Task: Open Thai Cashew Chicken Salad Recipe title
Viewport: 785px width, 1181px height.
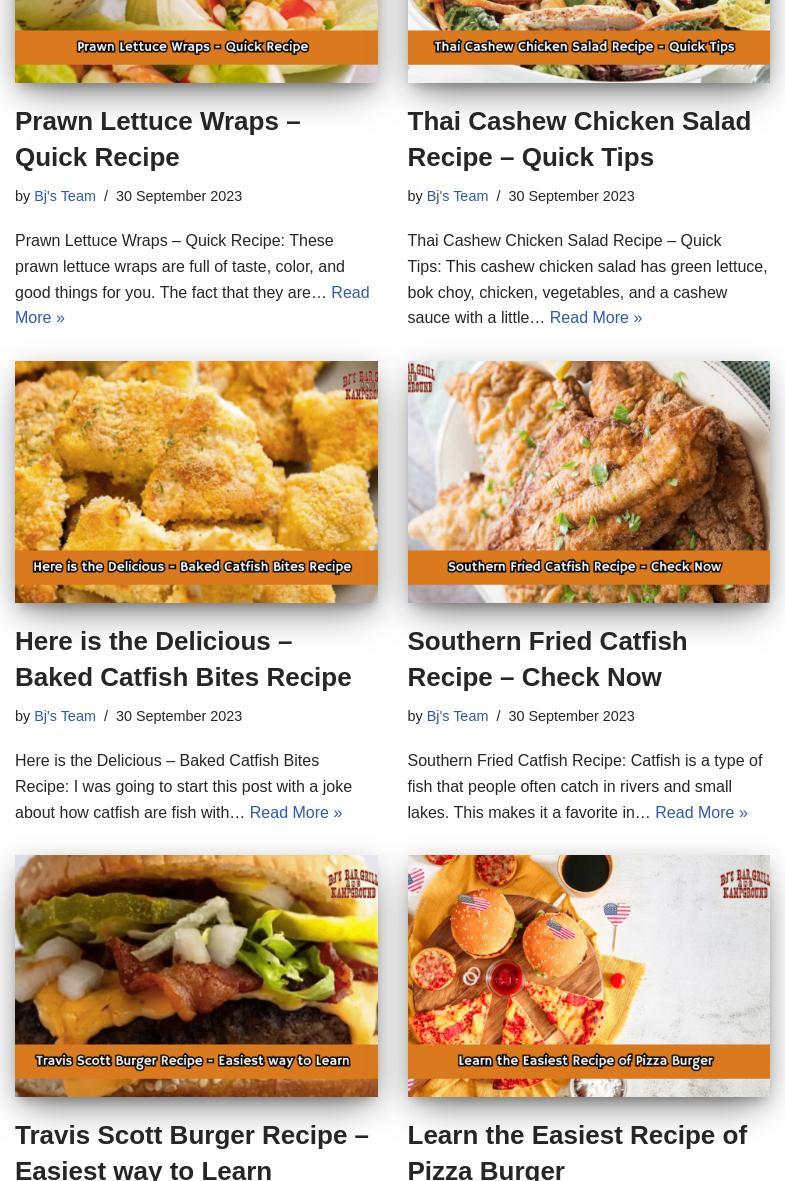Action: coord(578,139)
